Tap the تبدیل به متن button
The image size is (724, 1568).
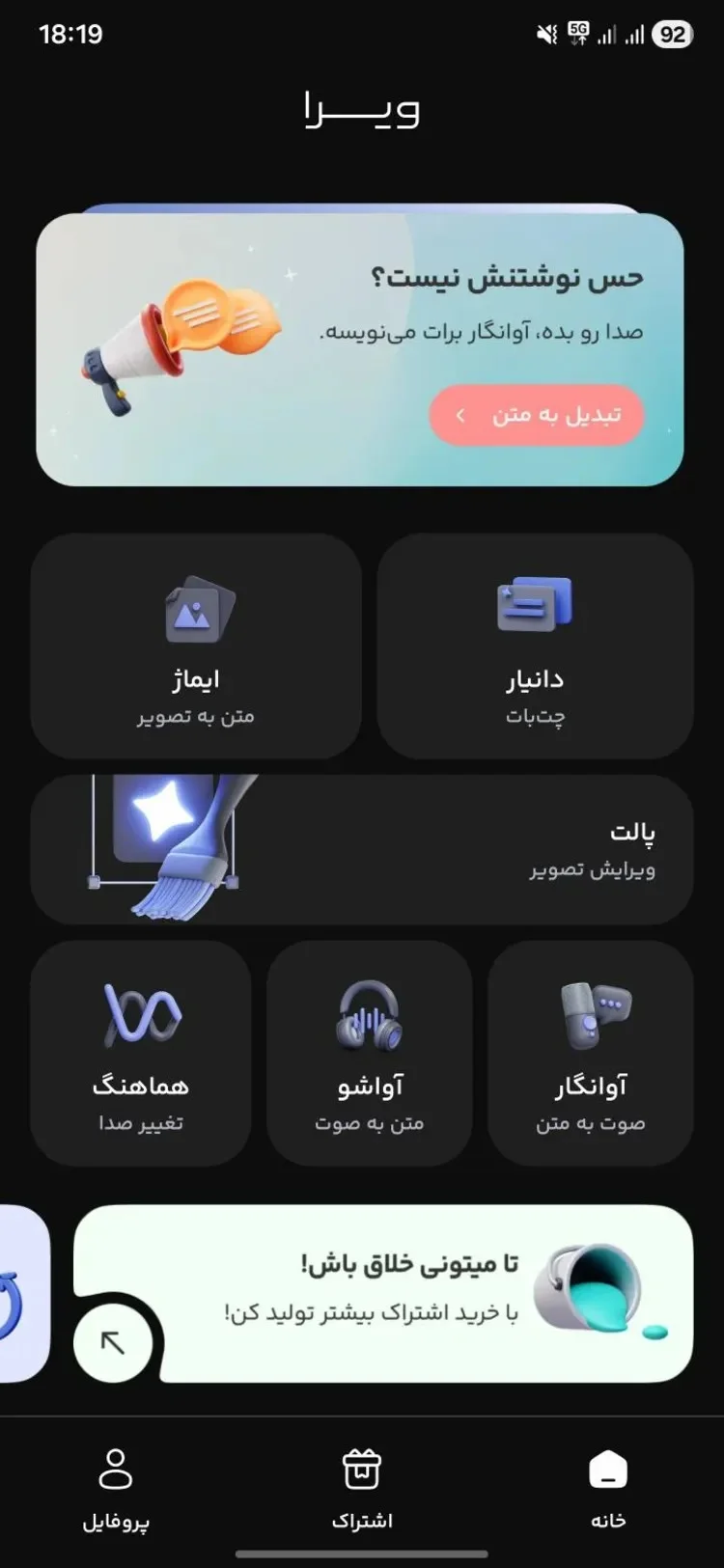(536, 415)
